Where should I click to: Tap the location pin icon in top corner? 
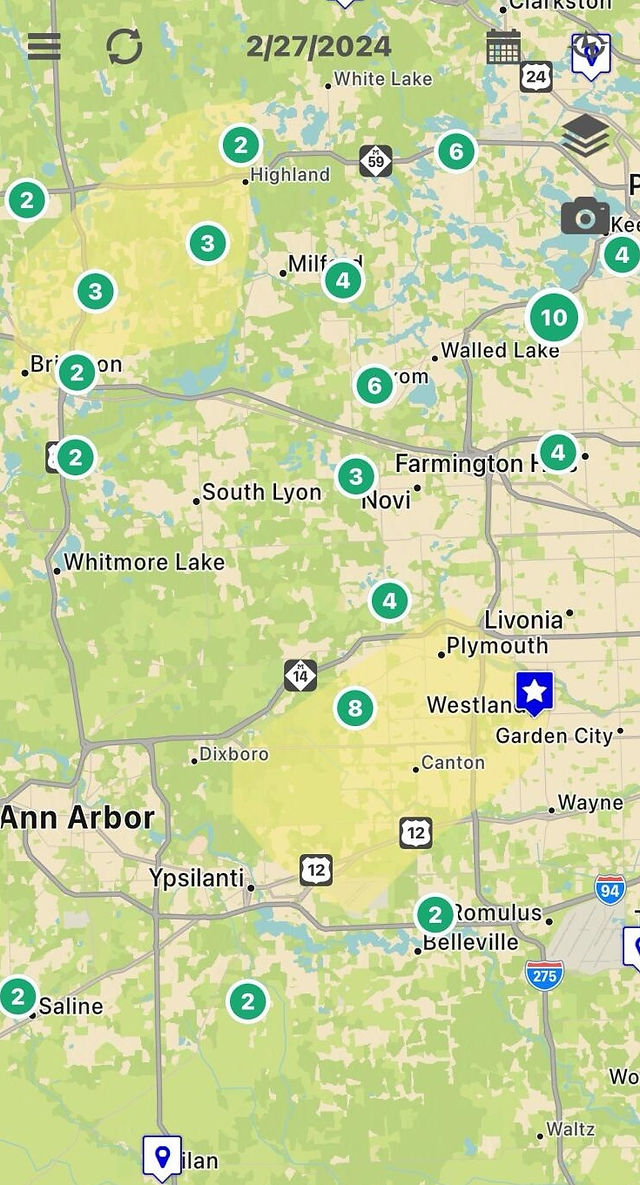[591, 54]
